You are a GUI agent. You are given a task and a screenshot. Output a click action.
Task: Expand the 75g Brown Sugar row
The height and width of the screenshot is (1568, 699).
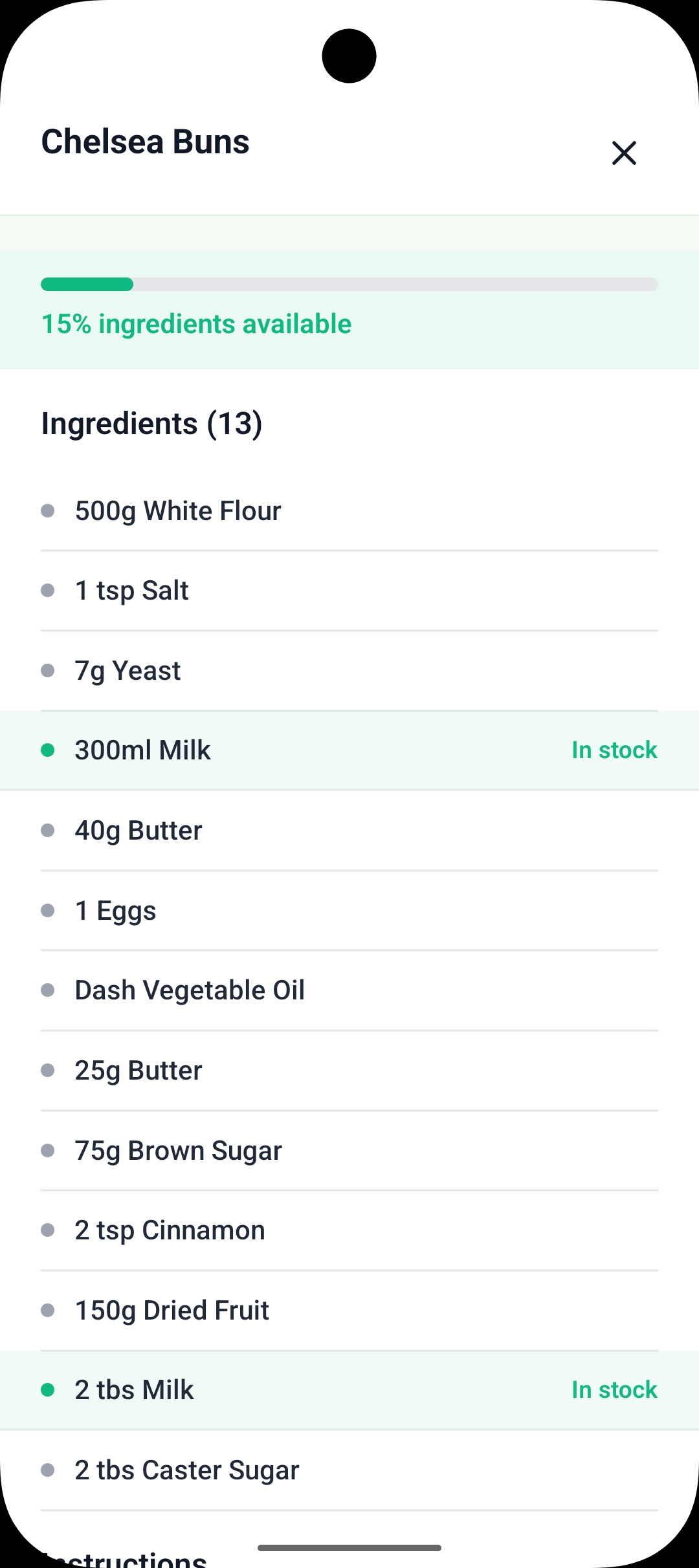coord(349,1149)
